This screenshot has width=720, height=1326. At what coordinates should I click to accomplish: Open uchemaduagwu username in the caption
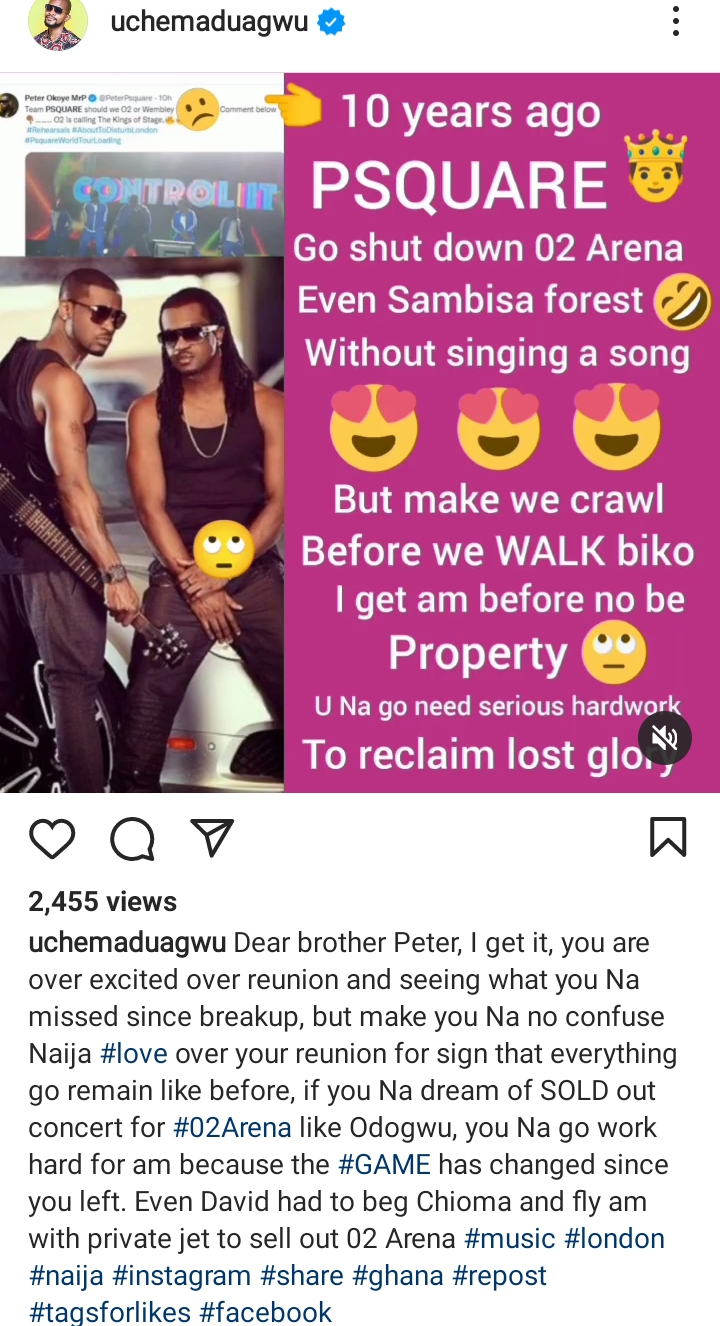point(127,943)
